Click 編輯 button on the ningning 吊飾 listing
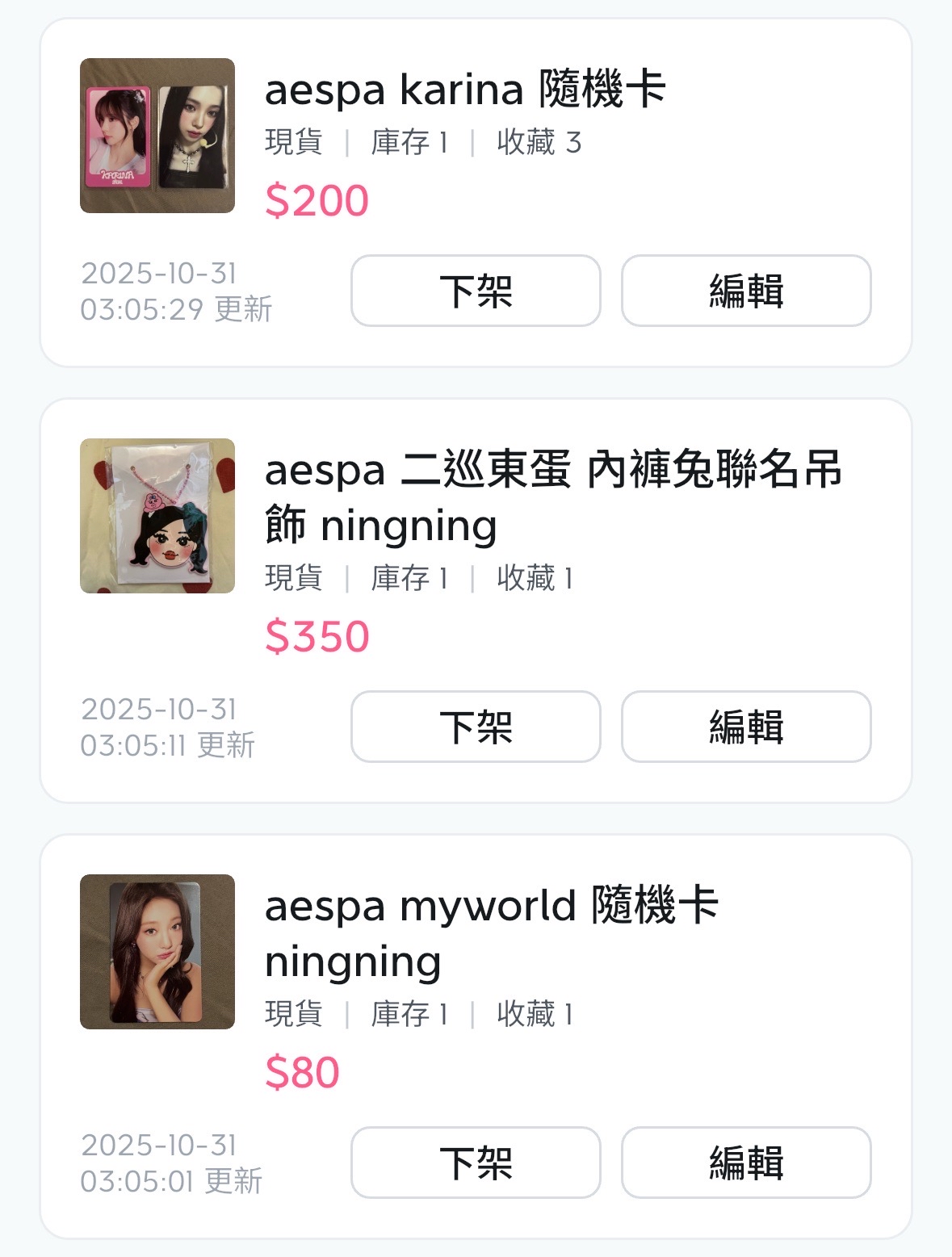This screenshot has height=1257, width=952. 744,727
